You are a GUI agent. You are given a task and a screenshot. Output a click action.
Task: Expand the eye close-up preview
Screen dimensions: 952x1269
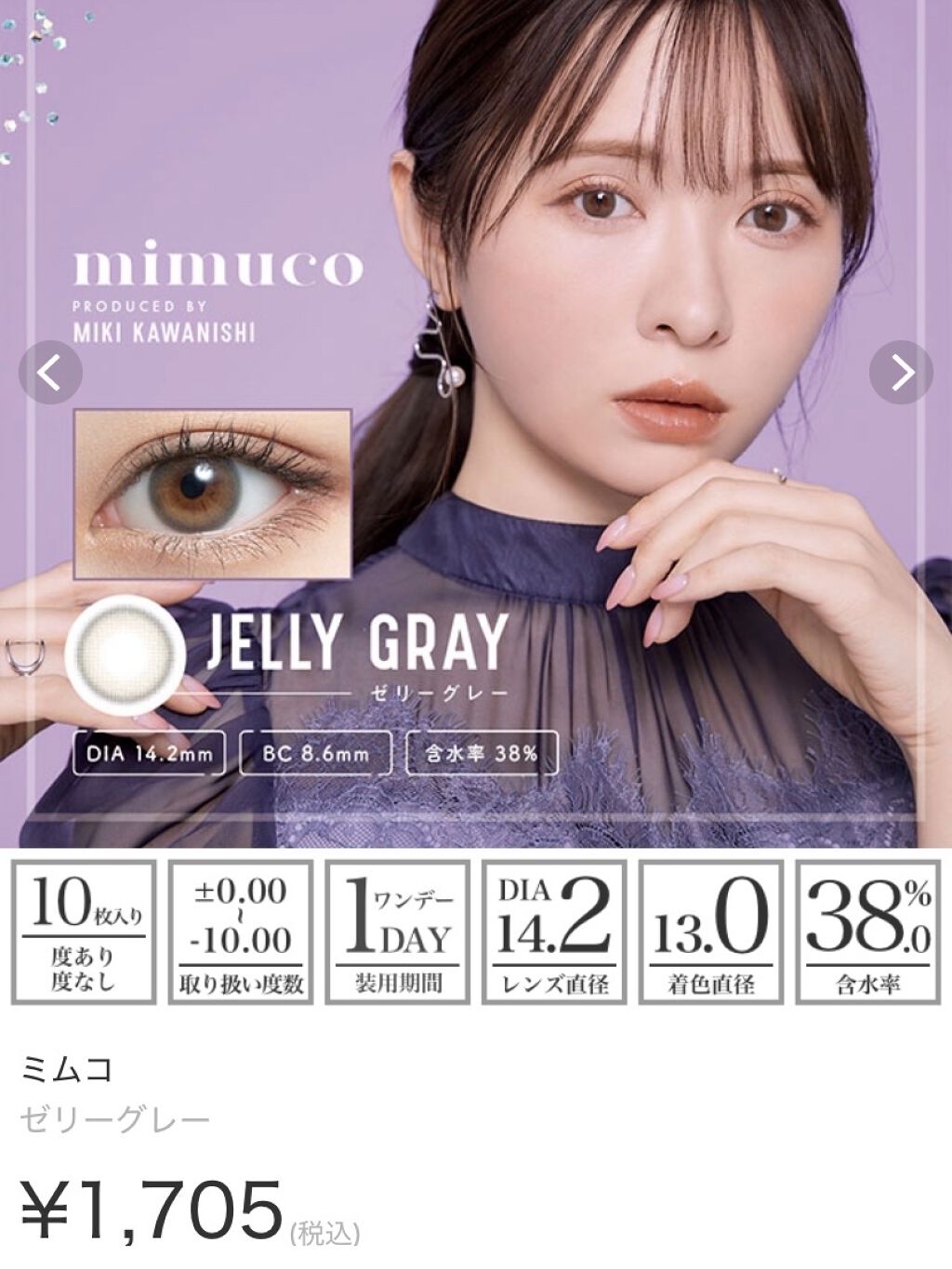click(x=212, y=493)
